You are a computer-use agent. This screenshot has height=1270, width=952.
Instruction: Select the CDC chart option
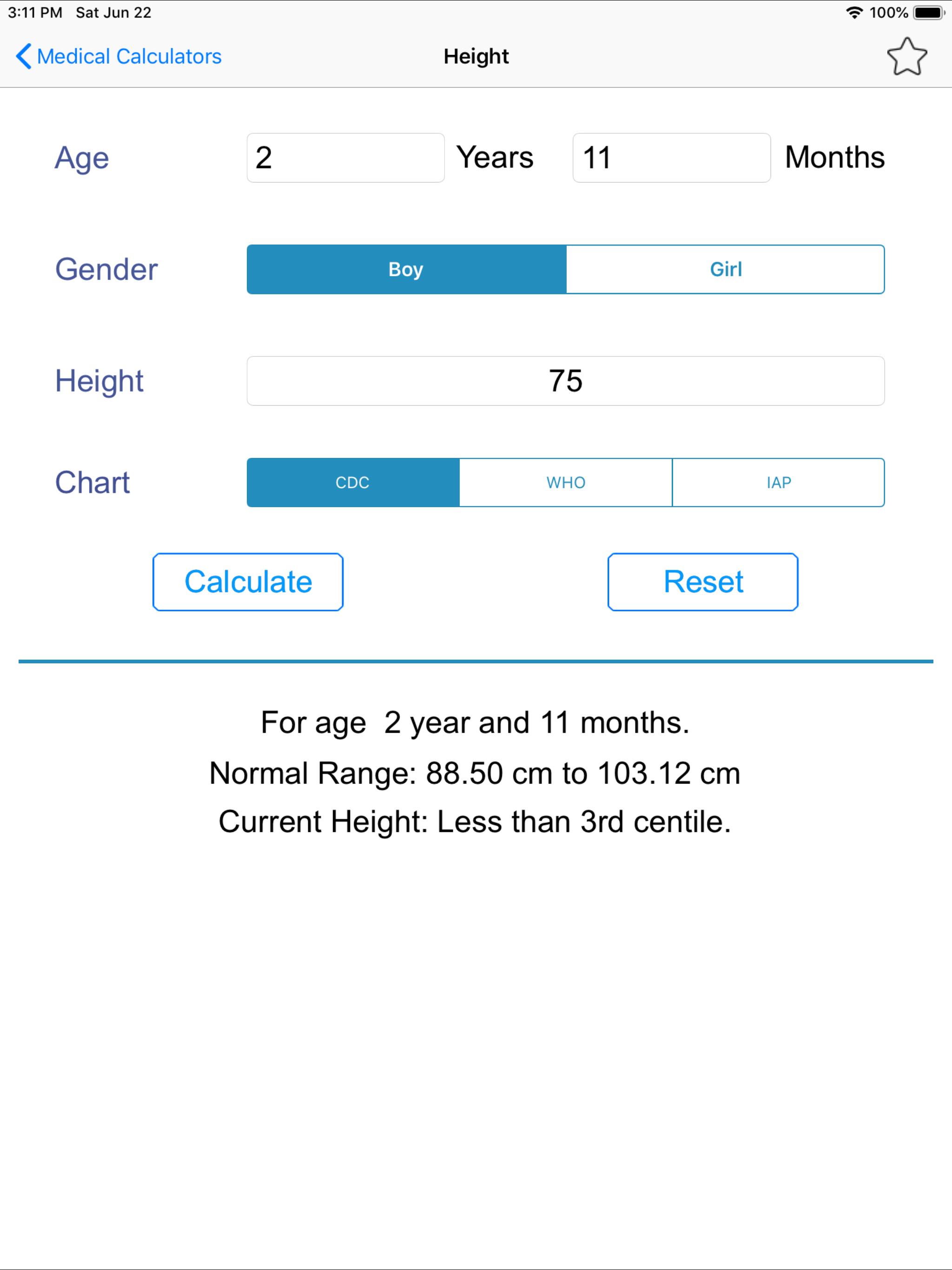[x=352, y=482]
